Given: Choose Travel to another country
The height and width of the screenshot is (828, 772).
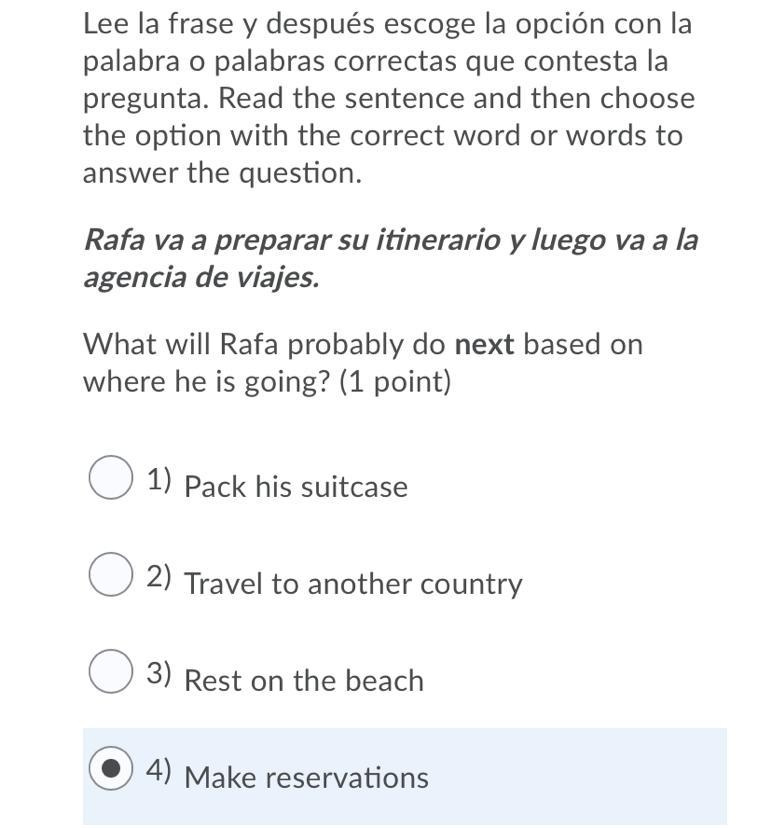Looking at the screenshot, I should coord(110,575).
